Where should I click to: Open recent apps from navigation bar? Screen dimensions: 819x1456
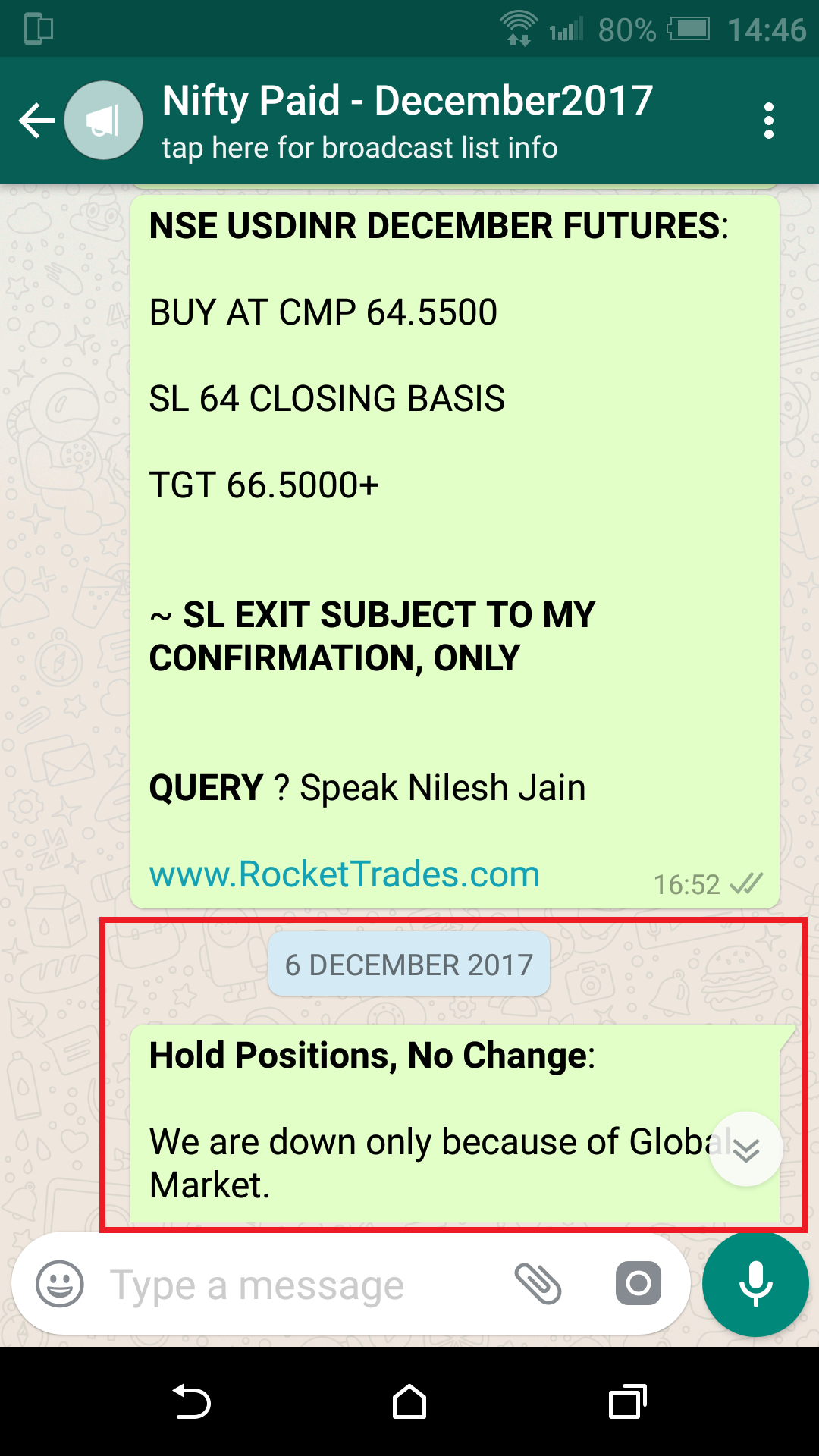[x=627, y=1401]
